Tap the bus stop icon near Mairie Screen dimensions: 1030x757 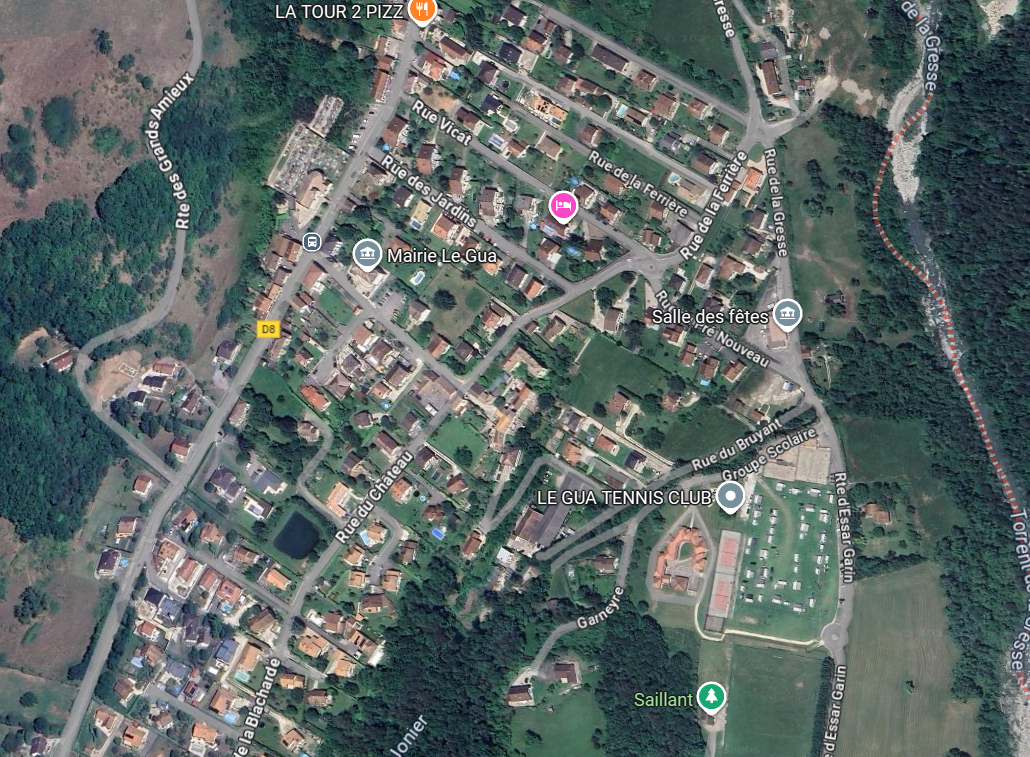[312, 241]
